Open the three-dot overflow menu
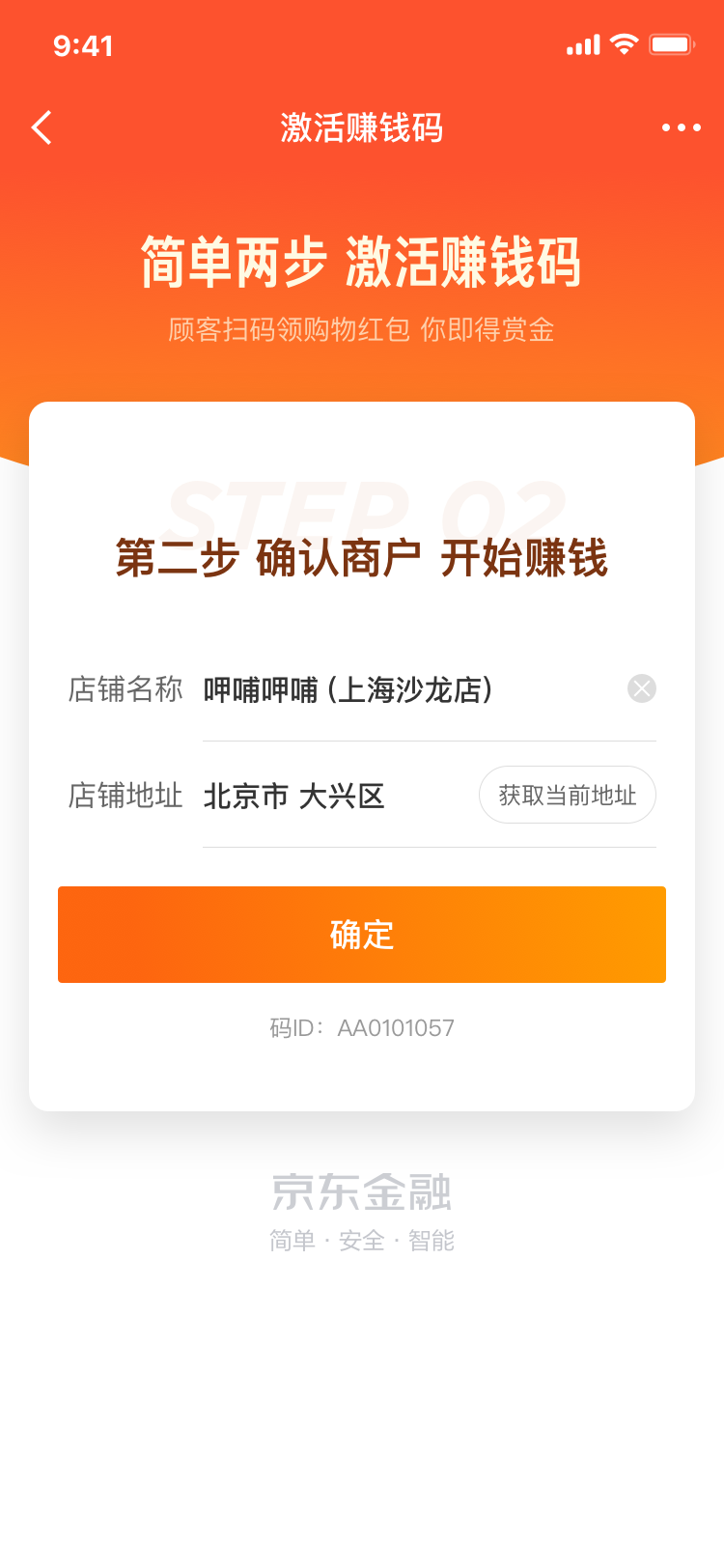 pos(682,127)
